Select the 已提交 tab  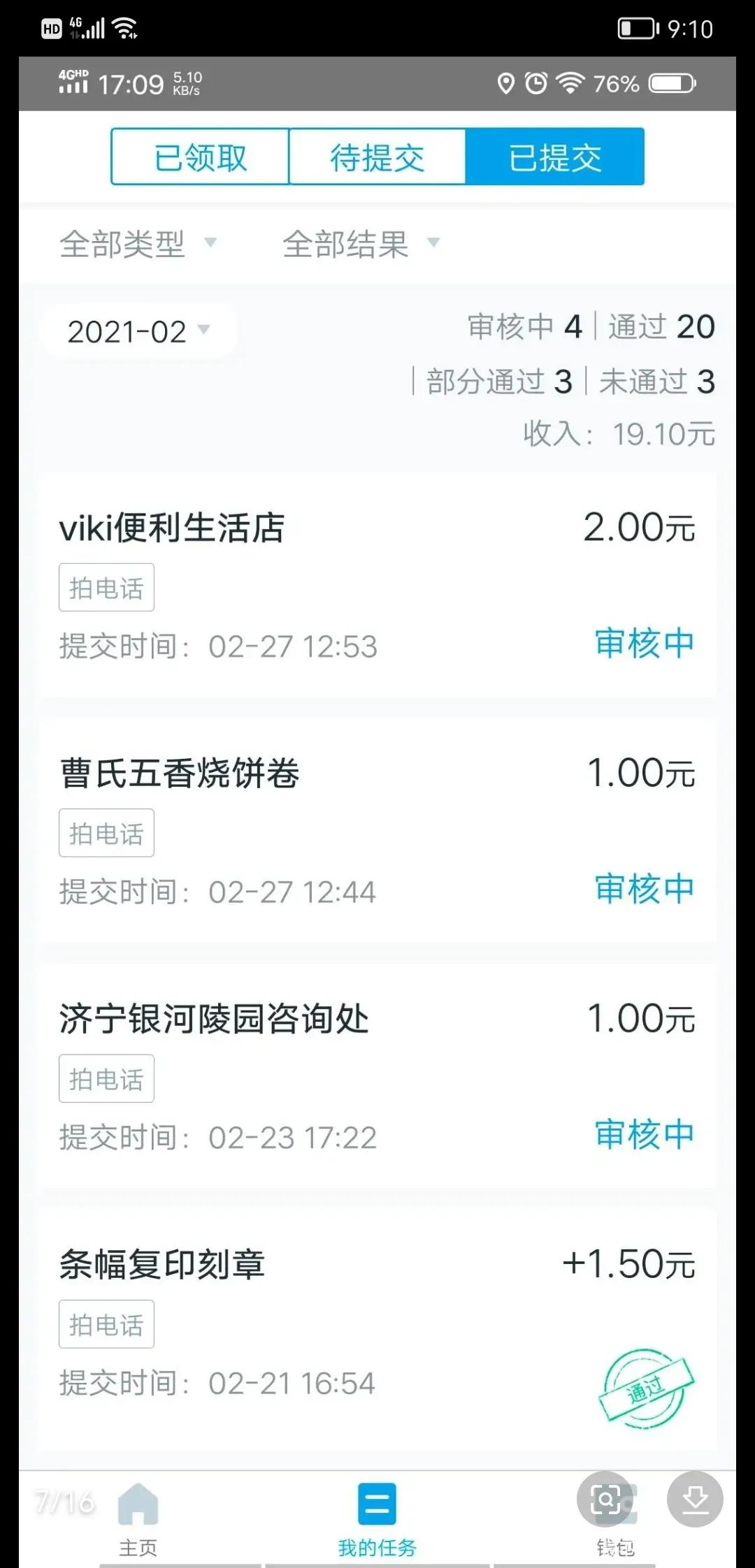[x=555, y=157]
